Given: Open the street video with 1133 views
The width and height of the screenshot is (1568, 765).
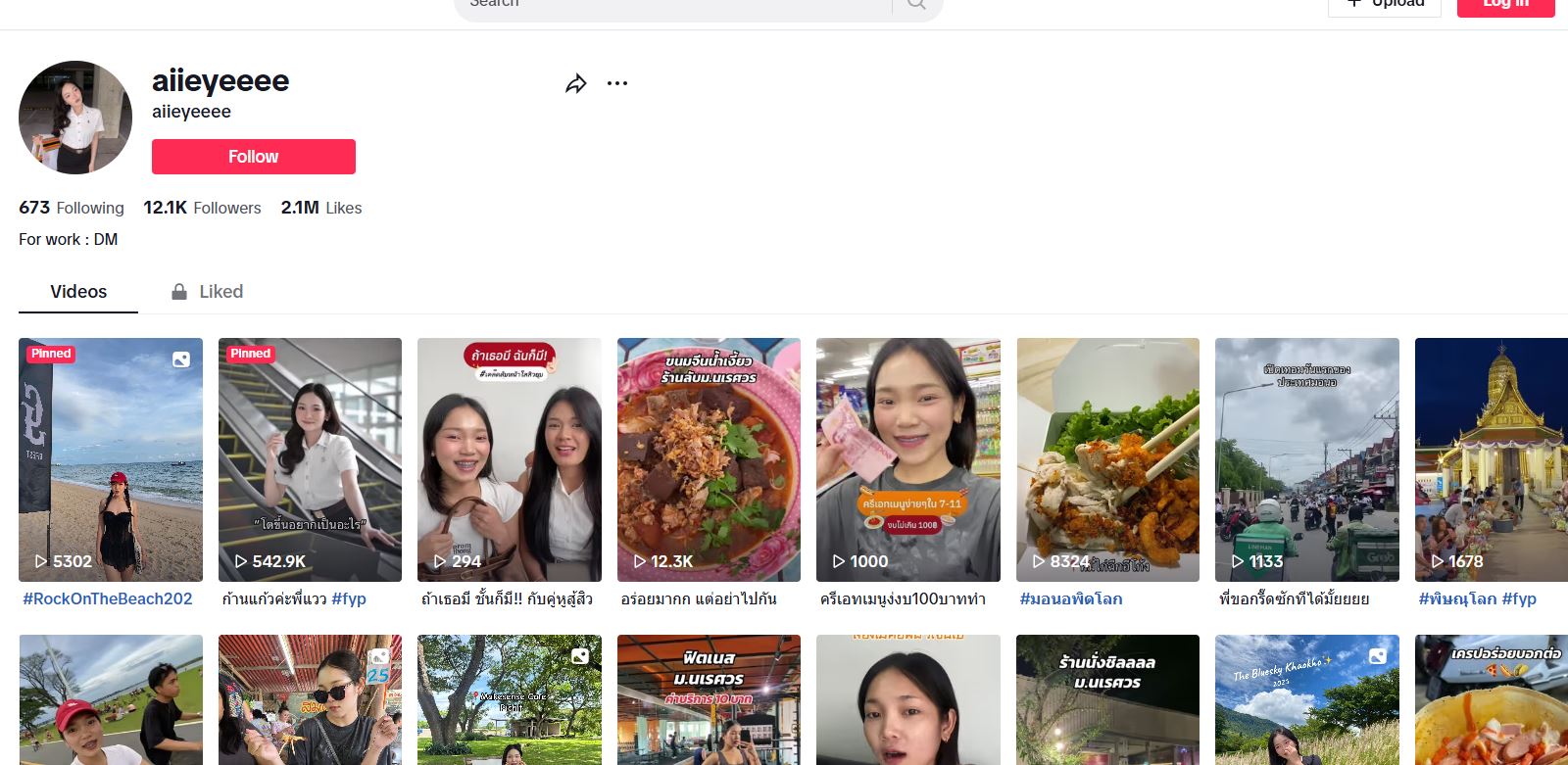Looking at the screenshot, I should (x=1306, y=459).
